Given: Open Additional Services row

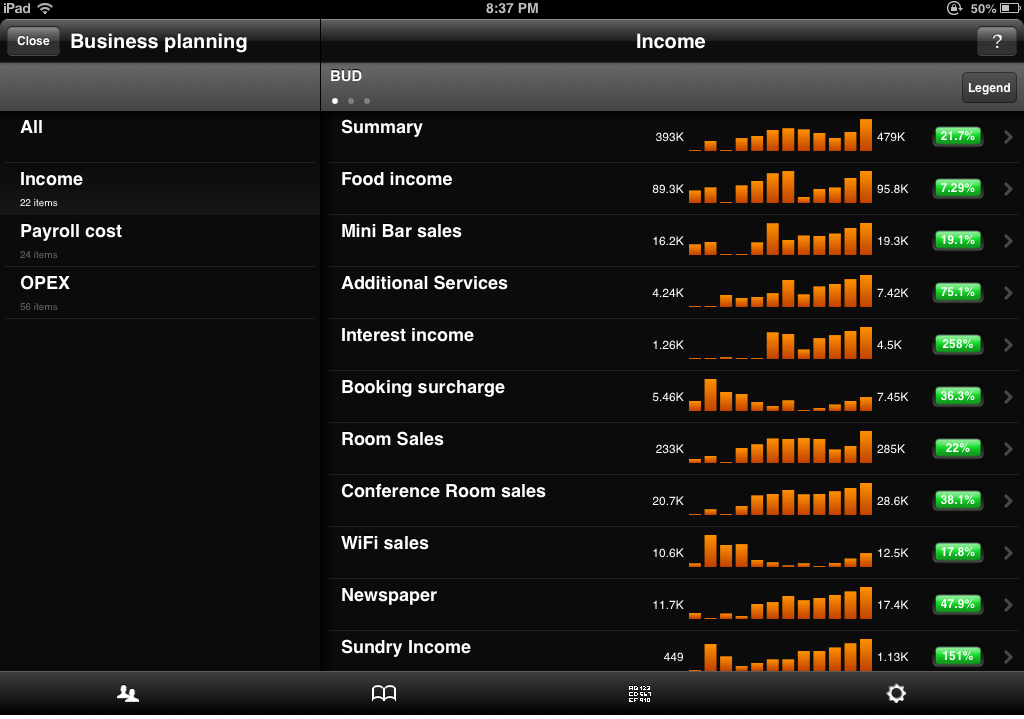Looking at the screenshot, I should pos(670,293).
